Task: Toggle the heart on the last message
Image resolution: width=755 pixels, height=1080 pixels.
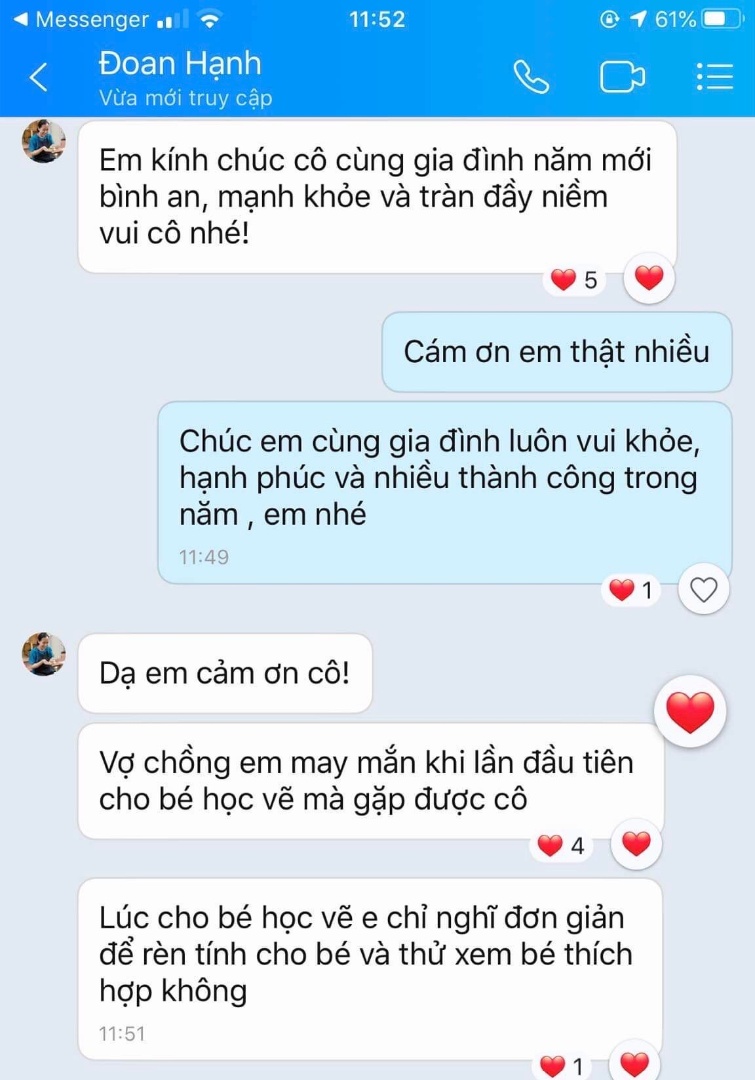Action: (634, 1063)
